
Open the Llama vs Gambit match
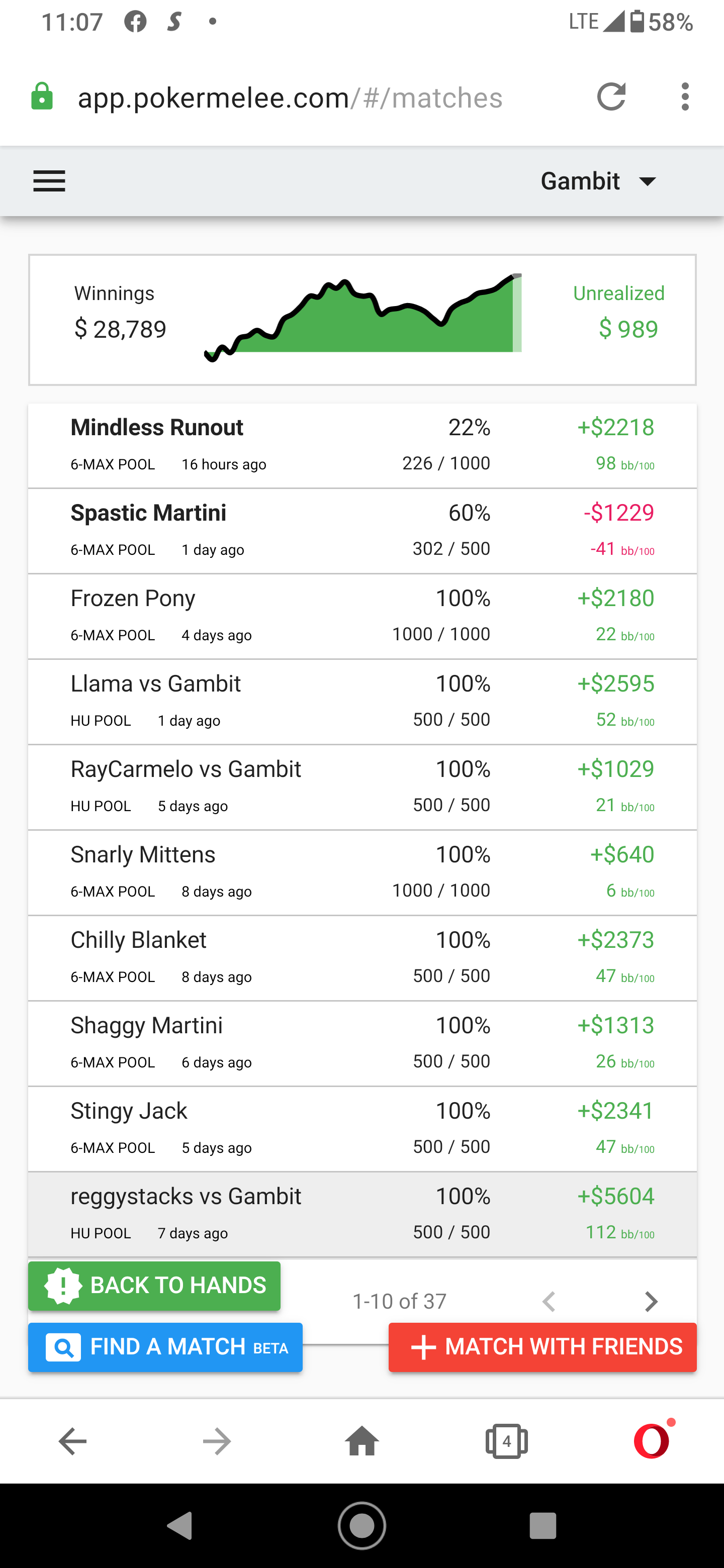tap(363, 702)
